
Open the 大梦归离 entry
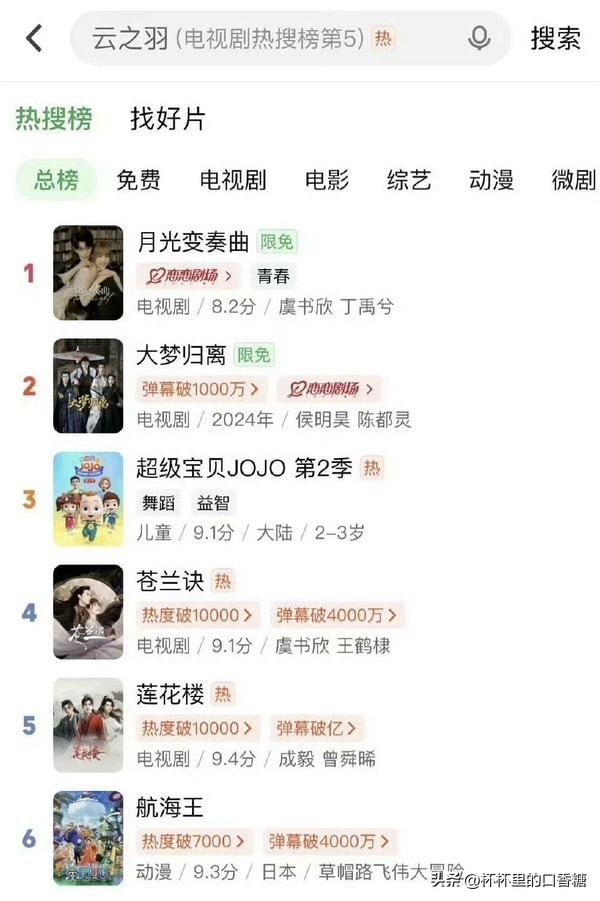pos(181,355)
